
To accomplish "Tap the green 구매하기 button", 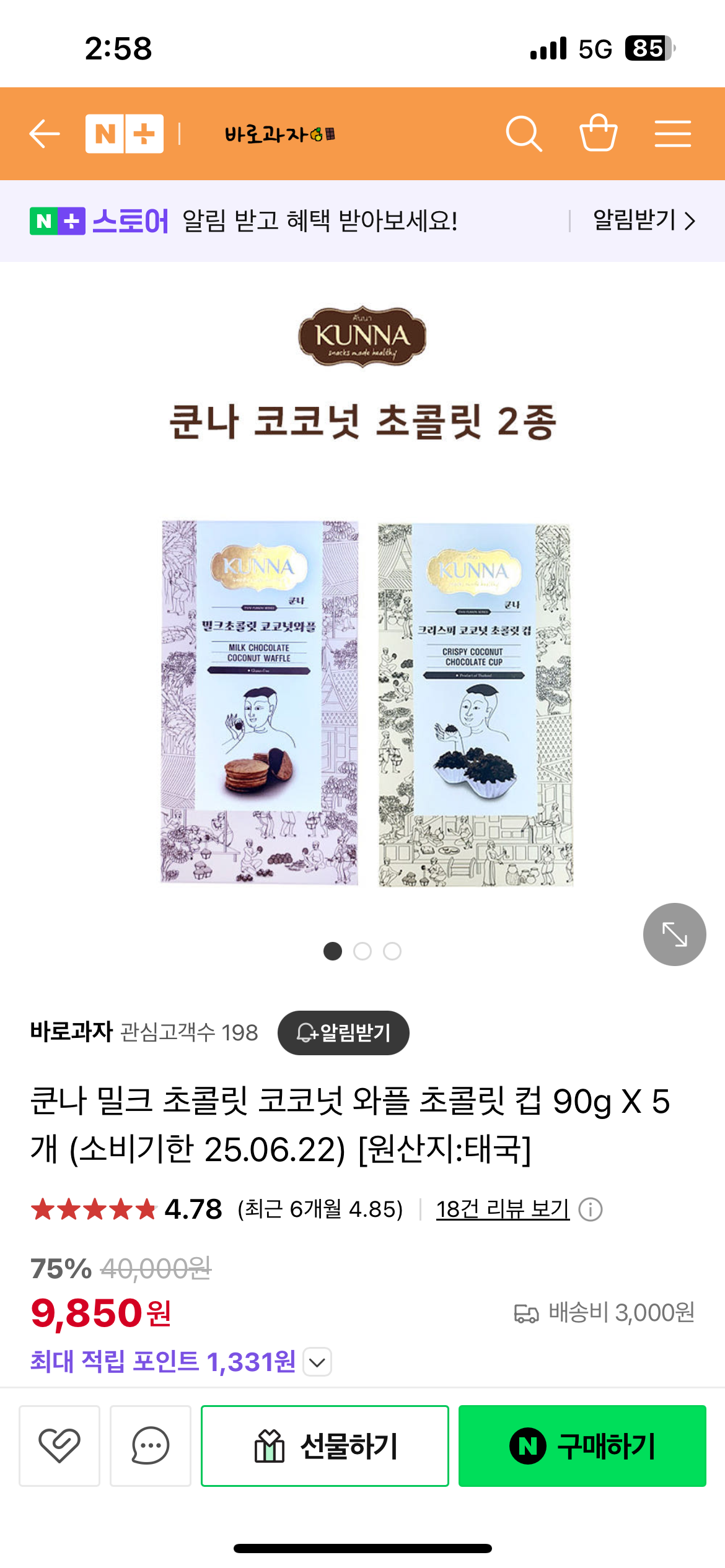I will point(582,1446).
